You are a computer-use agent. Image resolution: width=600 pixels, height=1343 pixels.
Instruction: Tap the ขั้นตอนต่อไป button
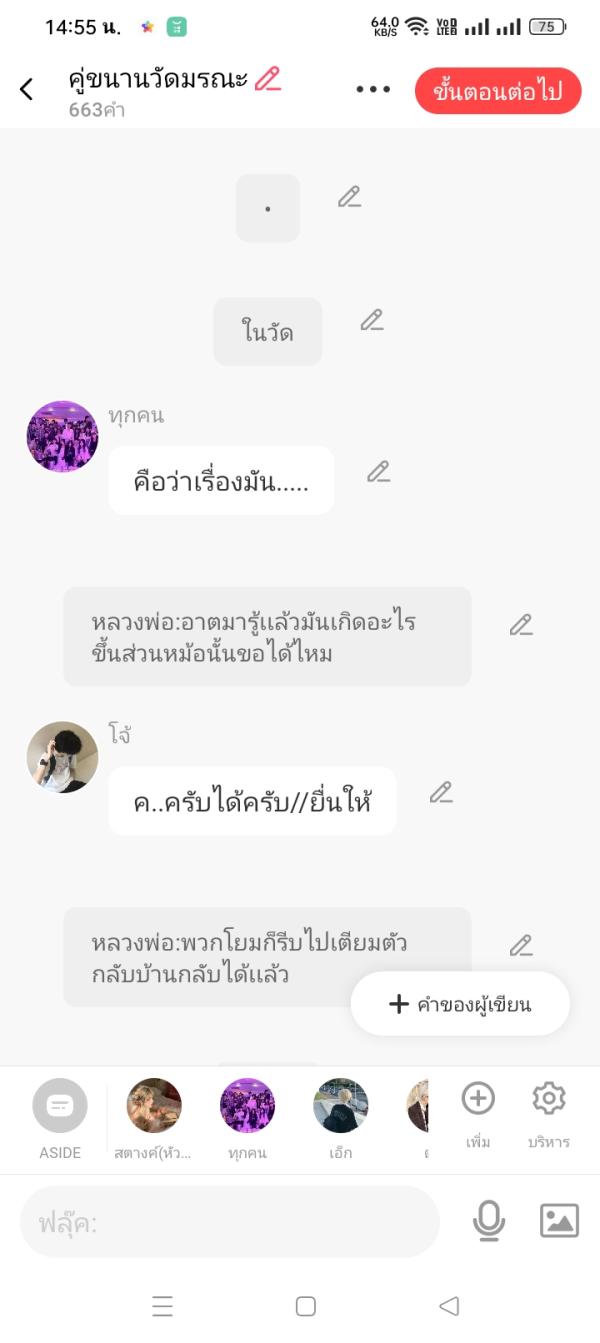tap(497, 92)
